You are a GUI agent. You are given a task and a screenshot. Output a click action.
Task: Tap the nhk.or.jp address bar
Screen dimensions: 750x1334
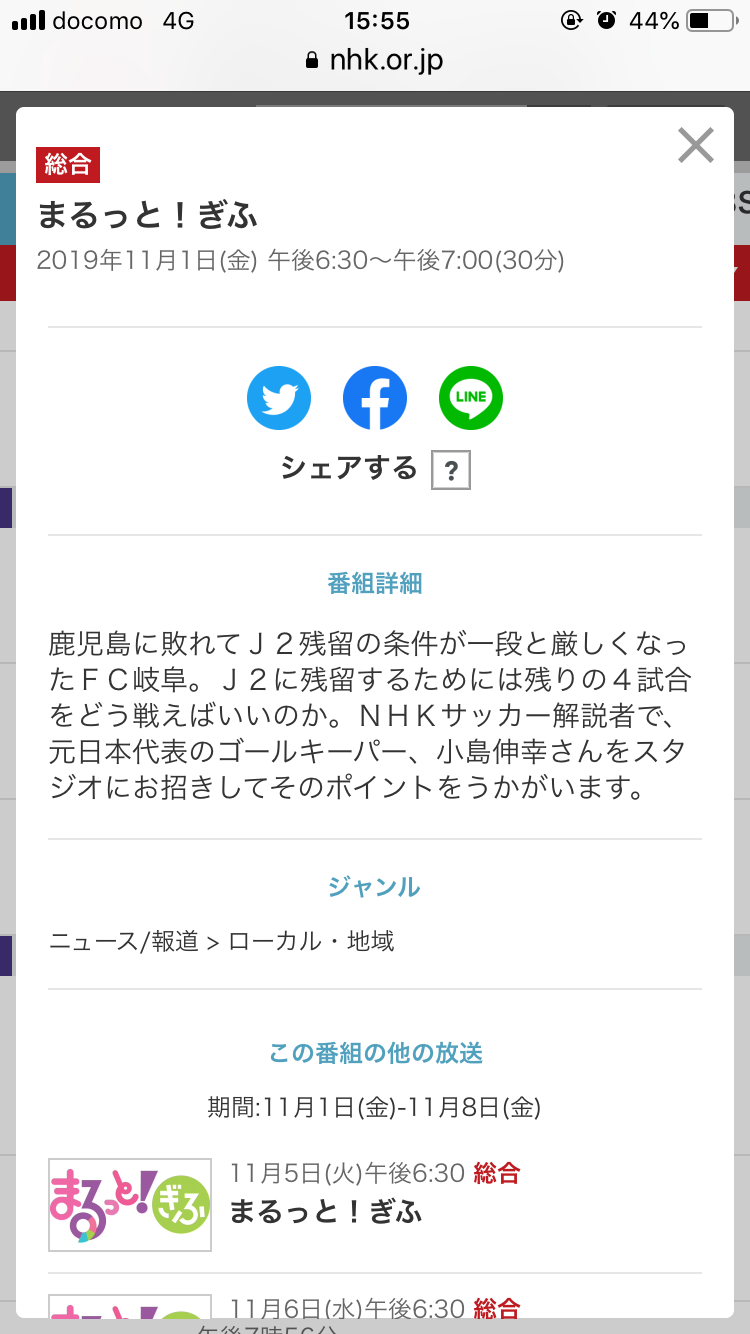375,60
